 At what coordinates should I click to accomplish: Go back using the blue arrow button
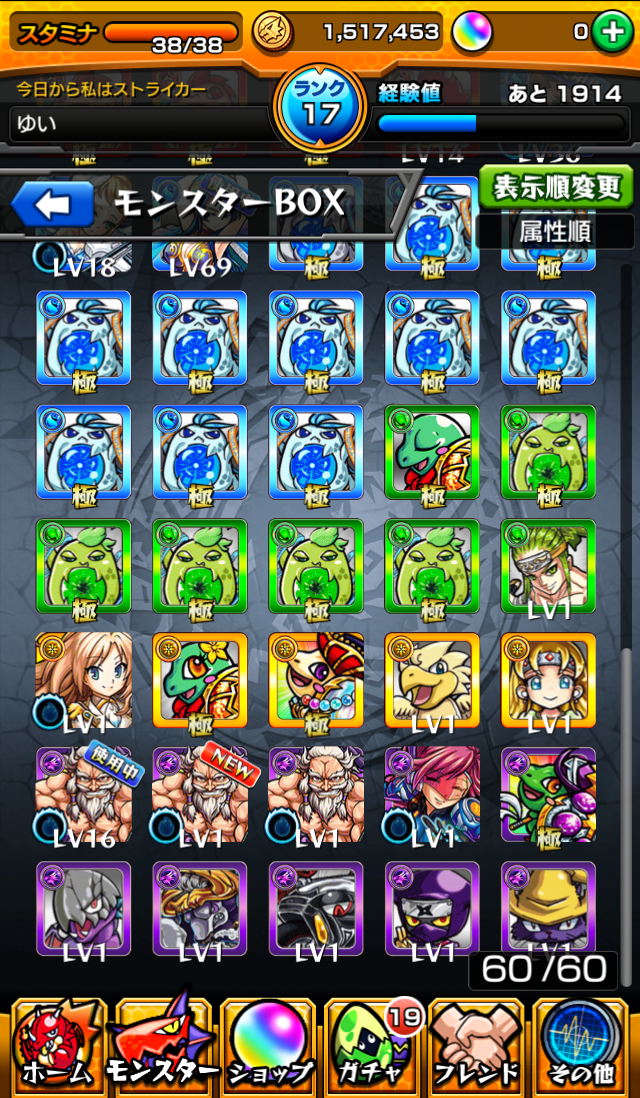click(x=53, y=204)
